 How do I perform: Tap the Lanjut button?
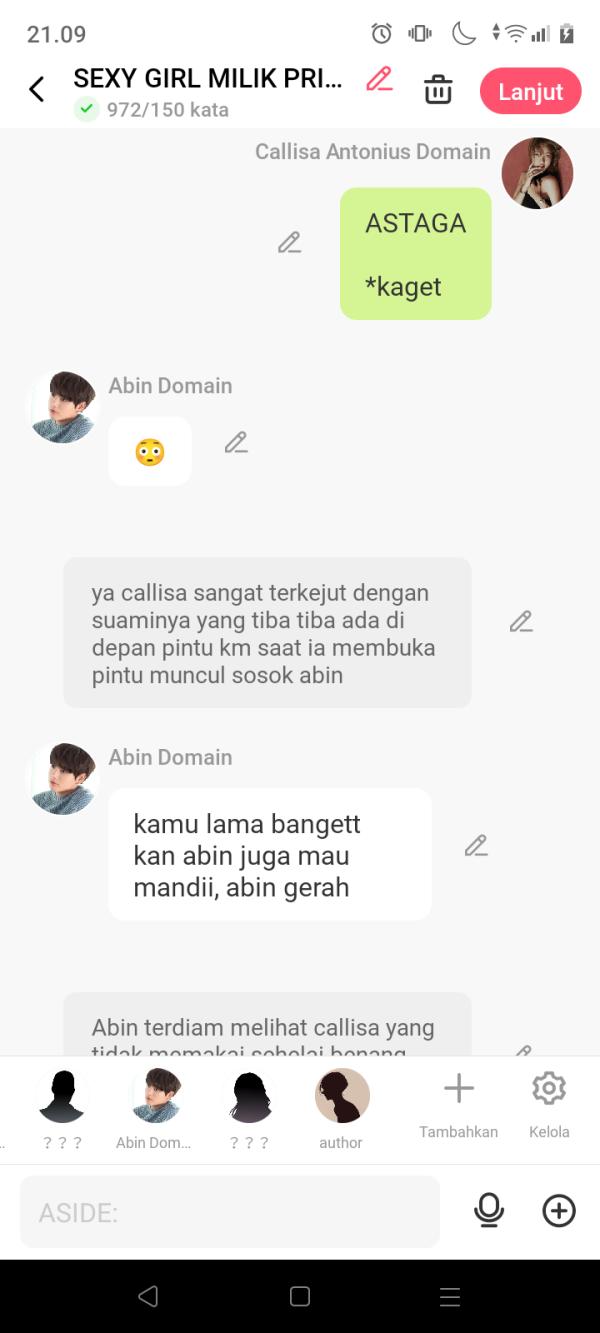[x=530, y=91]
